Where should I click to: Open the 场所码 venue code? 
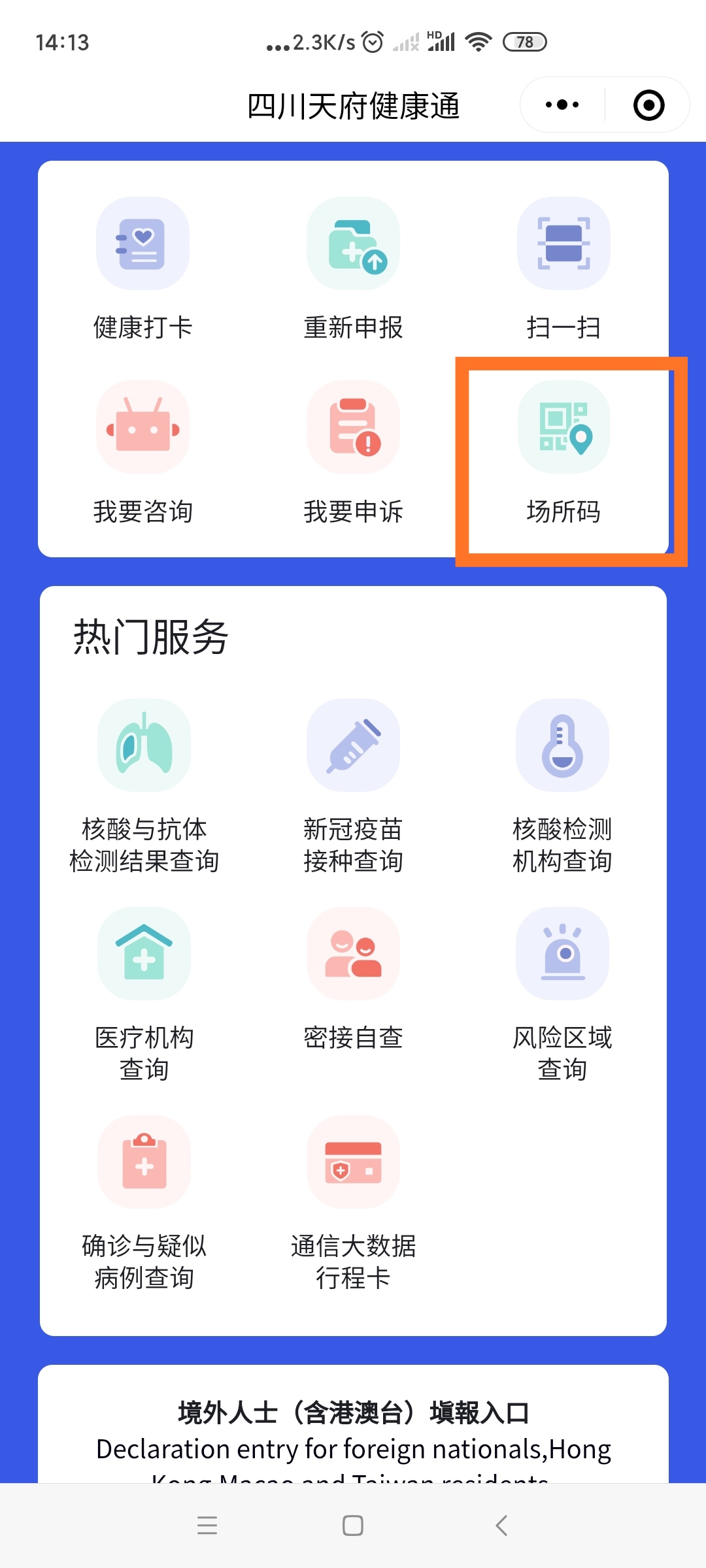[563, 452]
